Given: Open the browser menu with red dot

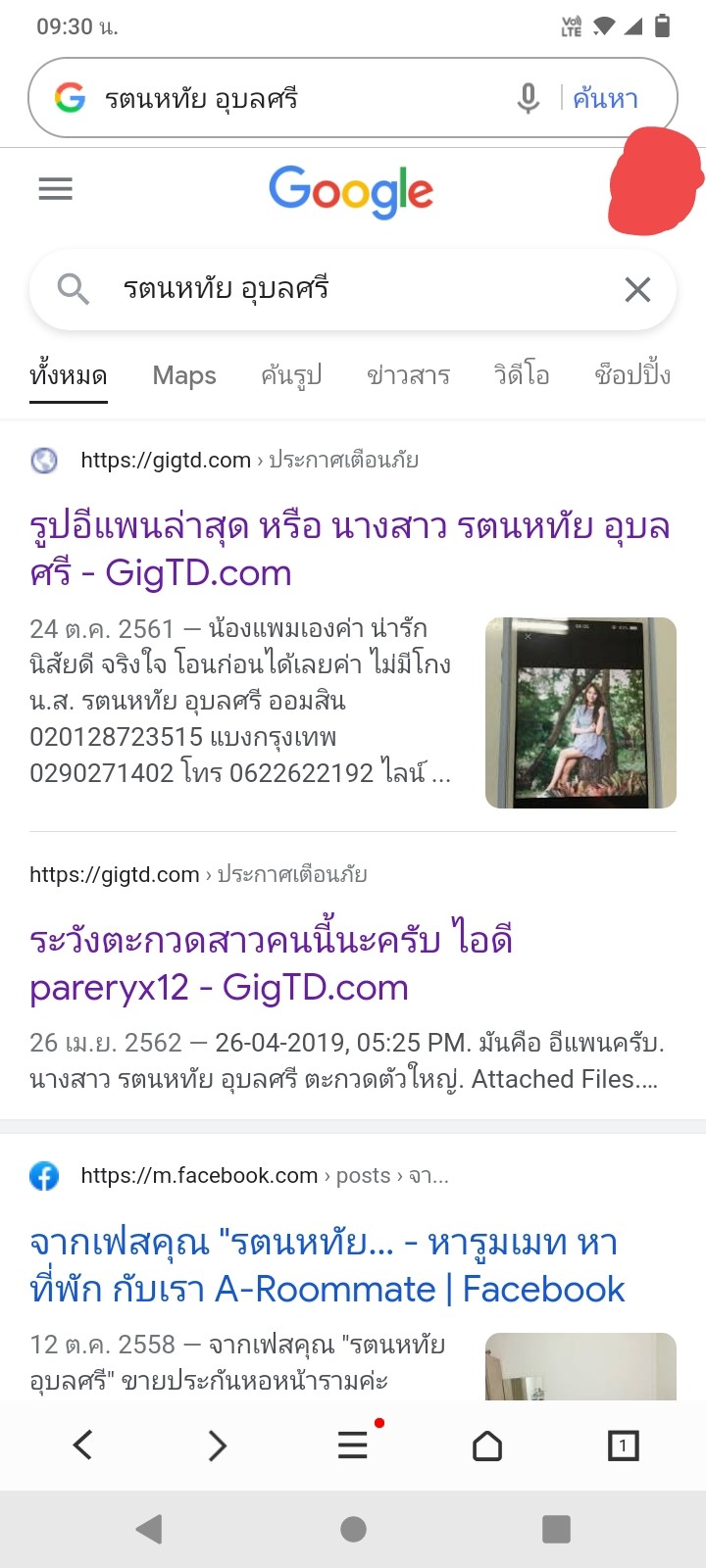Looking at the screenshot, I should click(353, 1445).
